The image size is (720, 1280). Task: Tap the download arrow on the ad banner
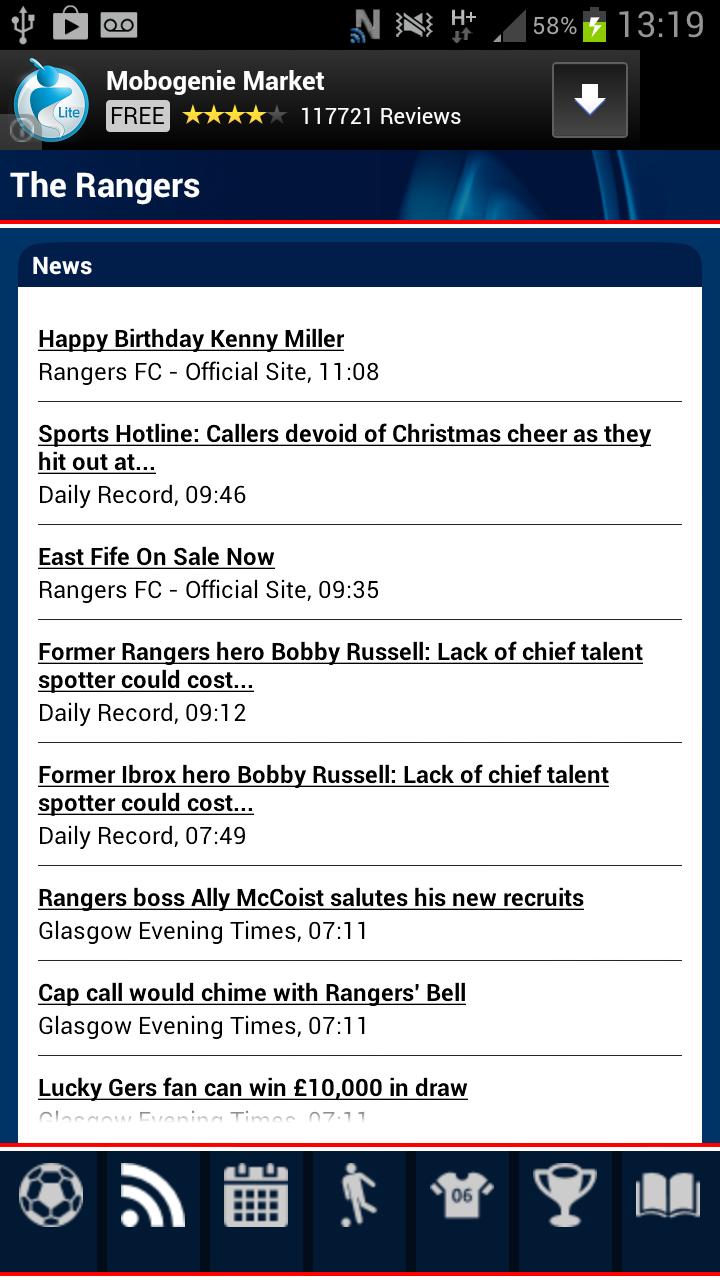590,100
